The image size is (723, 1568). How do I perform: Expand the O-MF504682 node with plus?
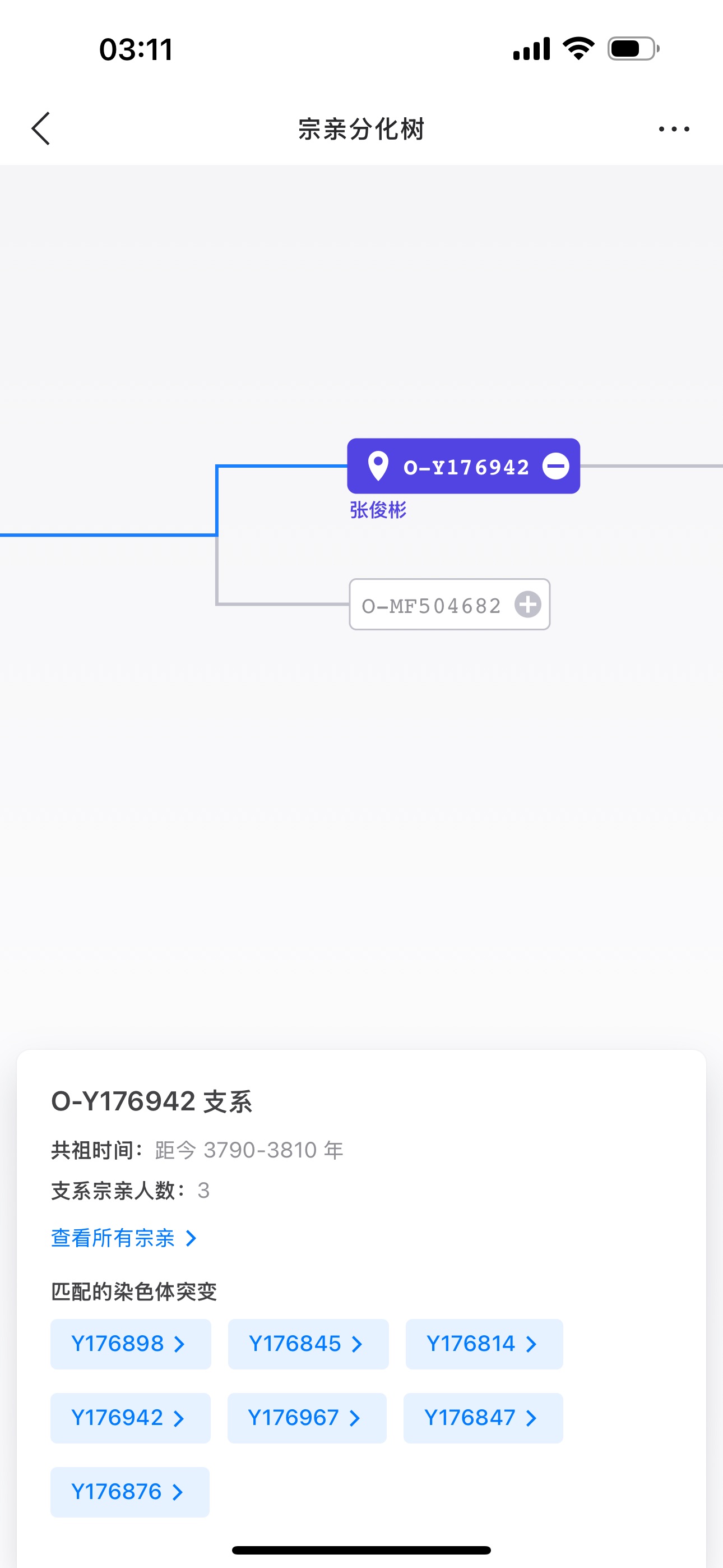coord(527,605)
